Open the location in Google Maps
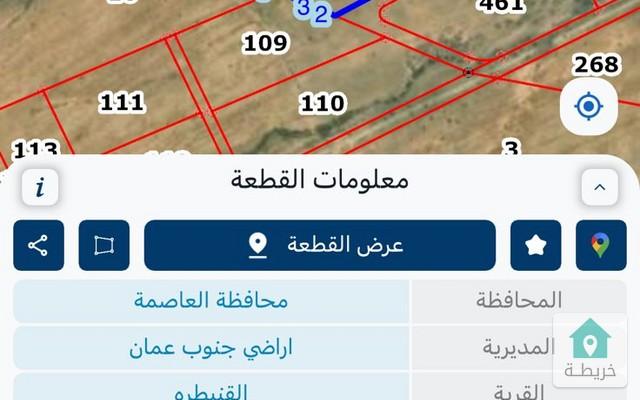This screenshot has height=400, width=640. [x=600, y=245]
